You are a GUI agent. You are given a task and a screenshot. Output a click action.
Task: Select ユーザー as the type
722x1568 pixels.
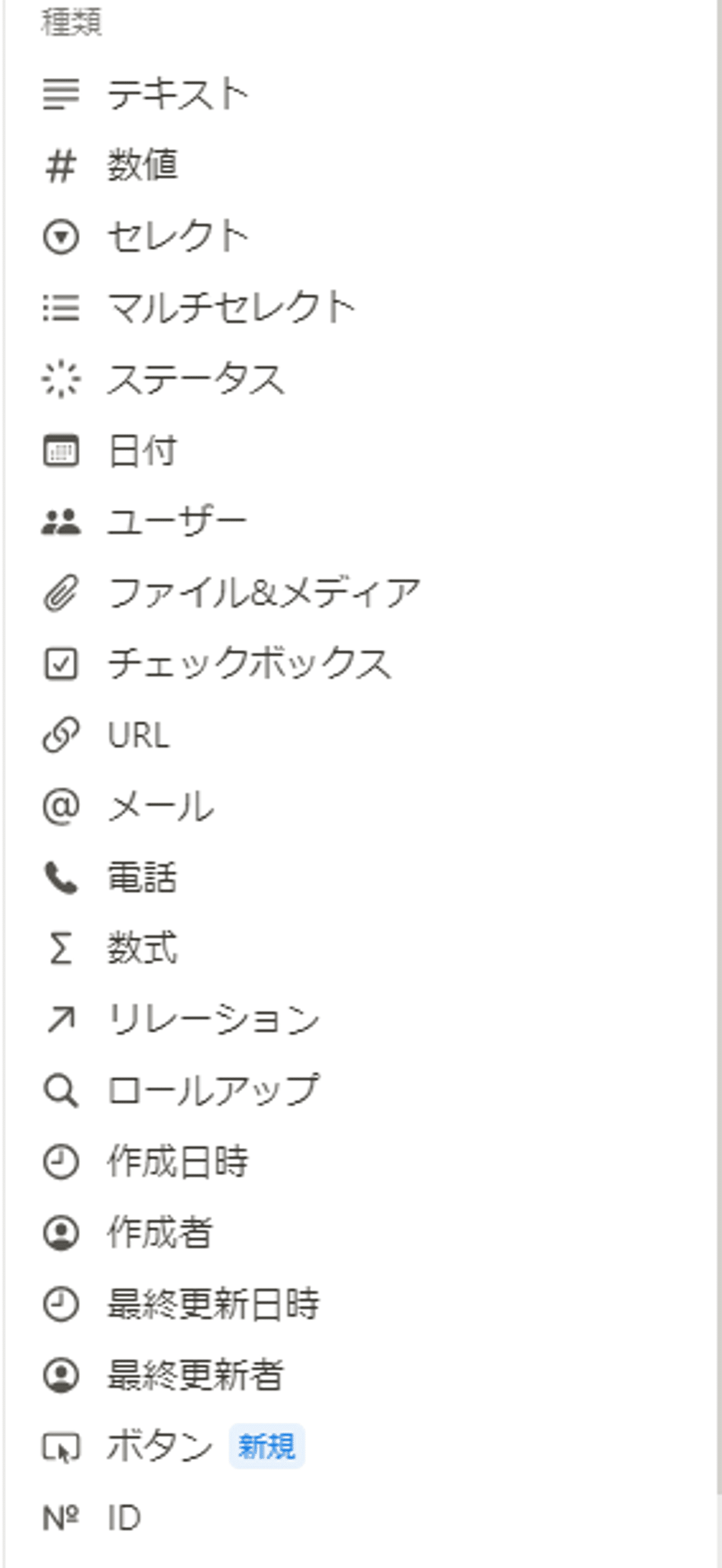coord(176,521)
